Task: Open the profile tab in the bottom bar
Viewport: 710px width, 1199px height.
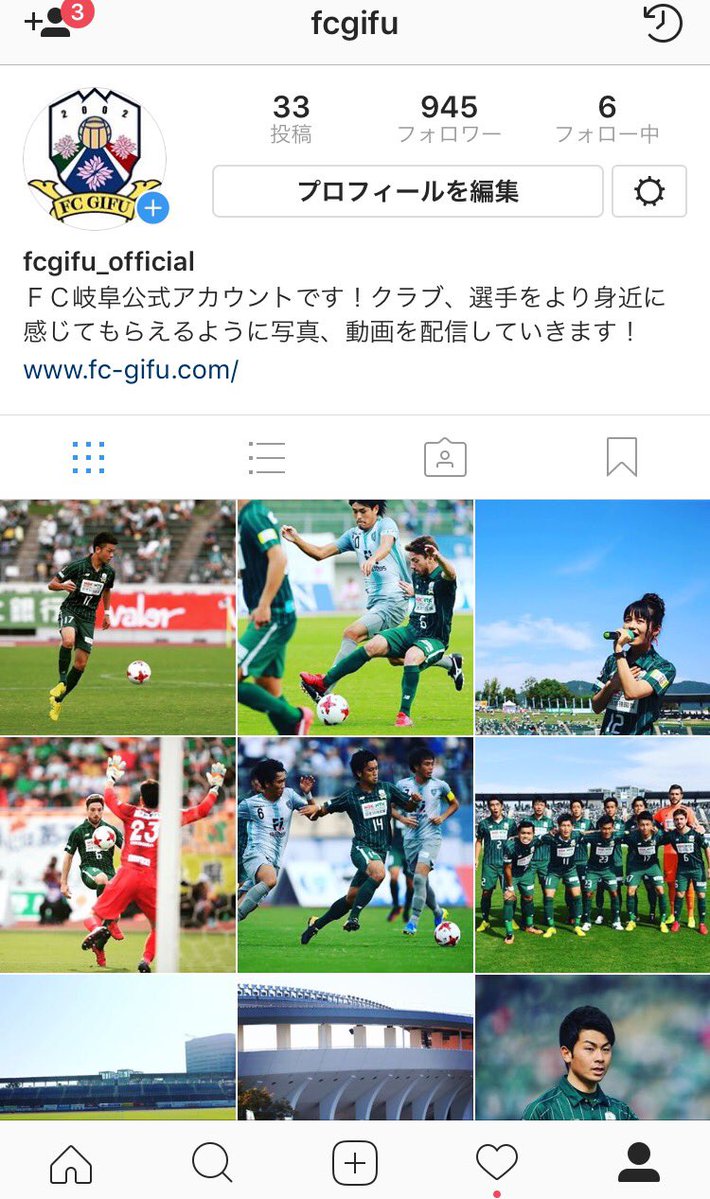Action: click(638, 1163)
